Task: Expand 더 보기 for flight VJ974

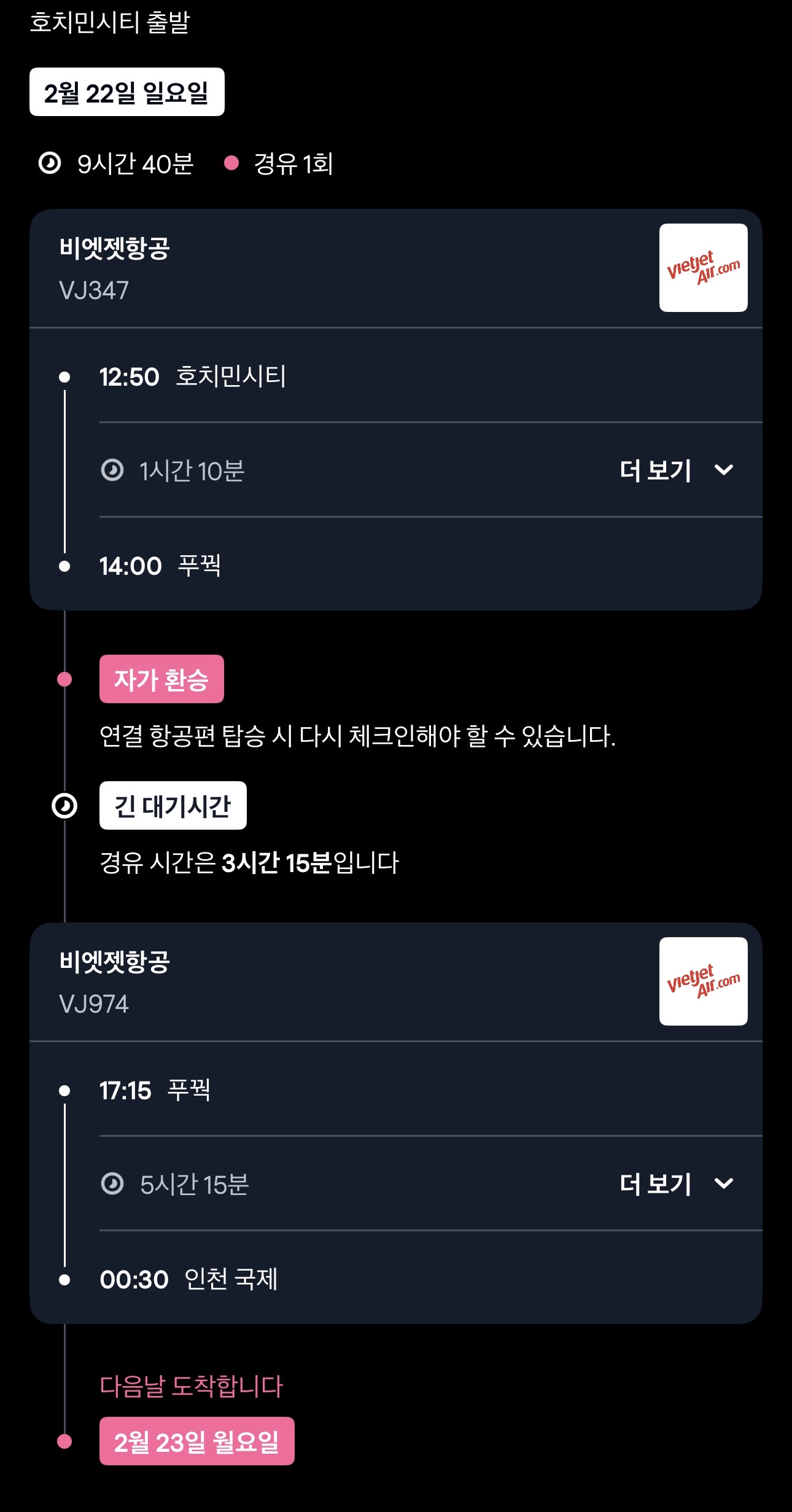Action: pyautogui.click(x=676, y=1183)
